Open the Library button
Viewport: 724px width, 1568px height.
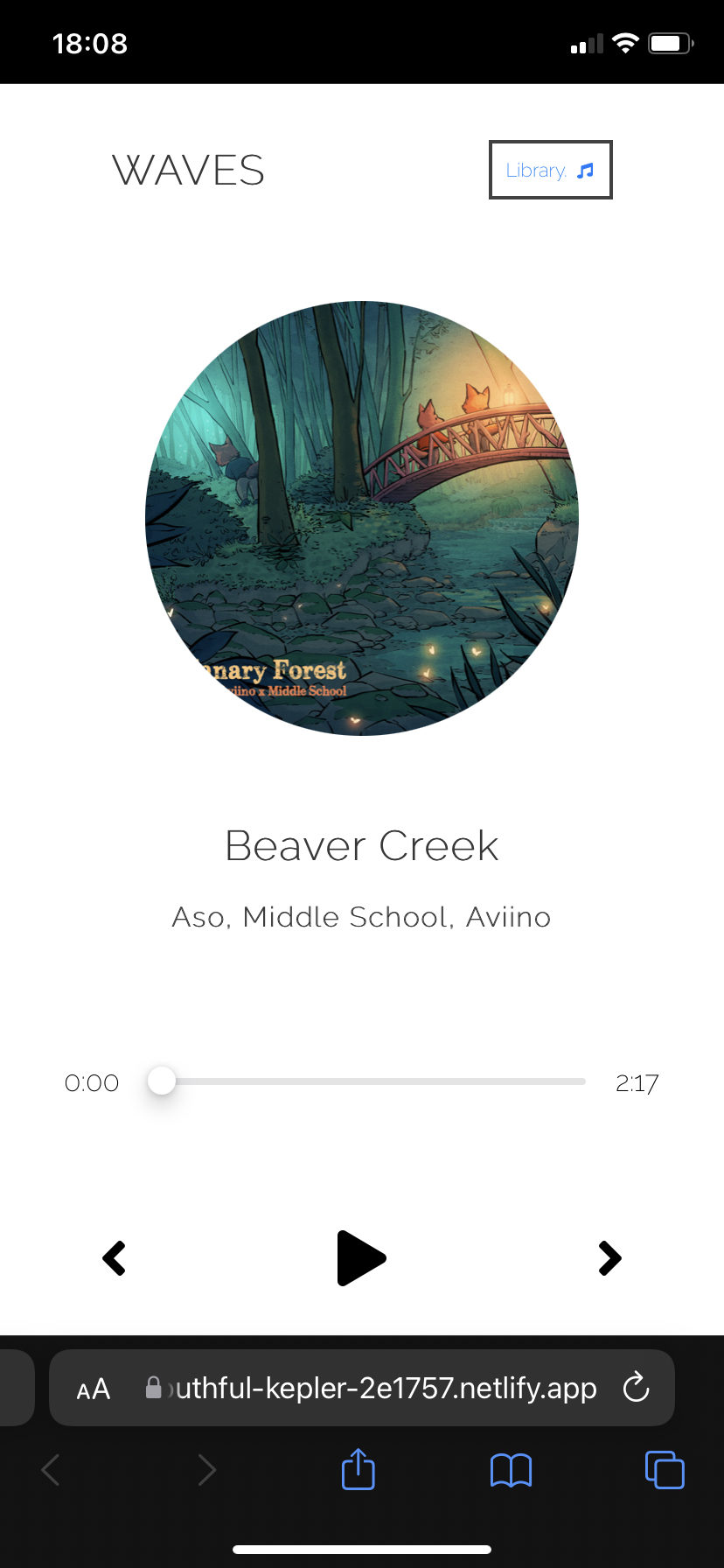(550, 170)
